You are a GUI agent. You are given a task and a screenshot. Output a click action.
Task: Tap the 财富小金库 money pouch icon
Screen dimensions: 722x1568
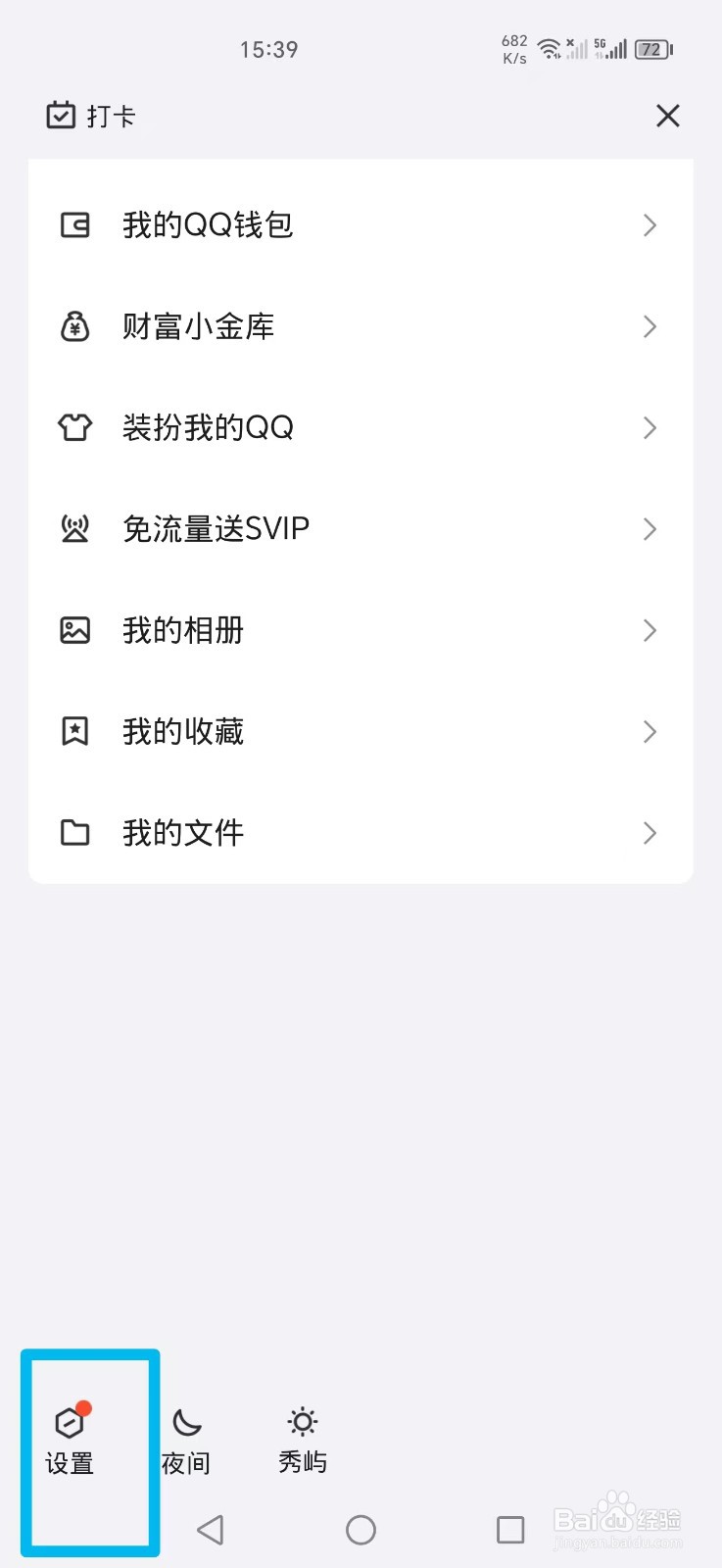click(x=73, y=326)
